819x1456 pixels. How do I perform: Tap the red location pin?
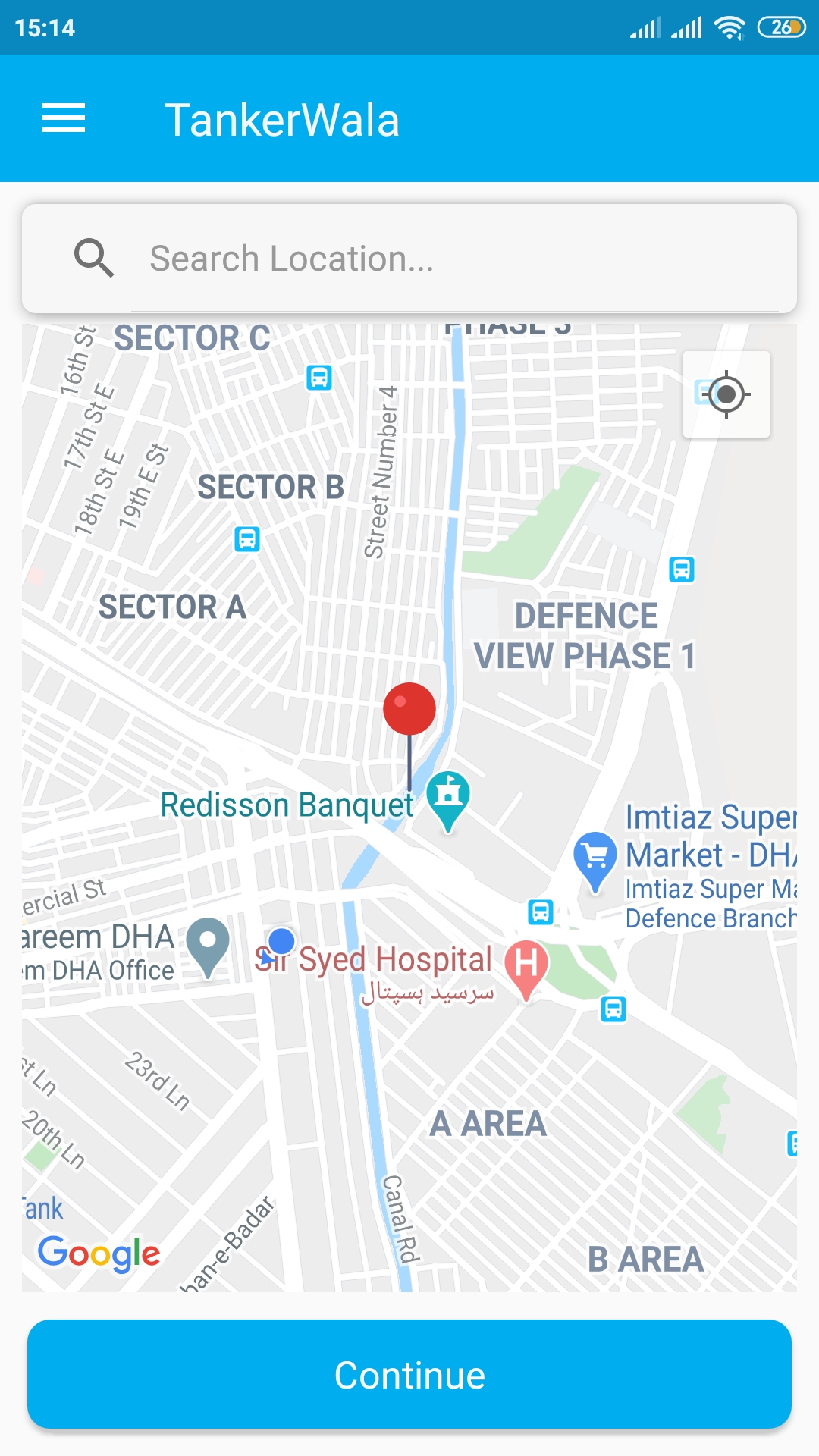pos(409,710)
